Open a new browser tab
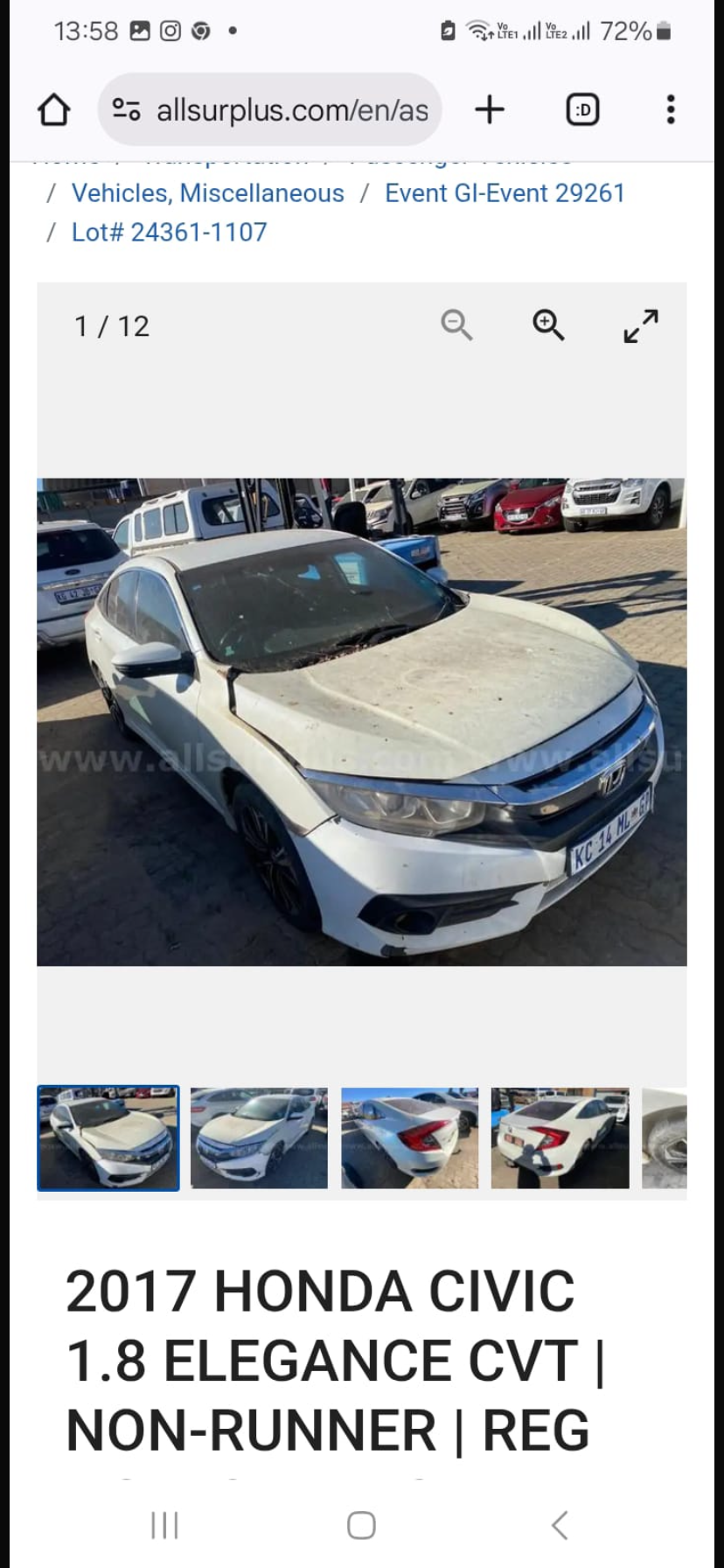The height and width of the screenshot is (1568, 724). 490,109
